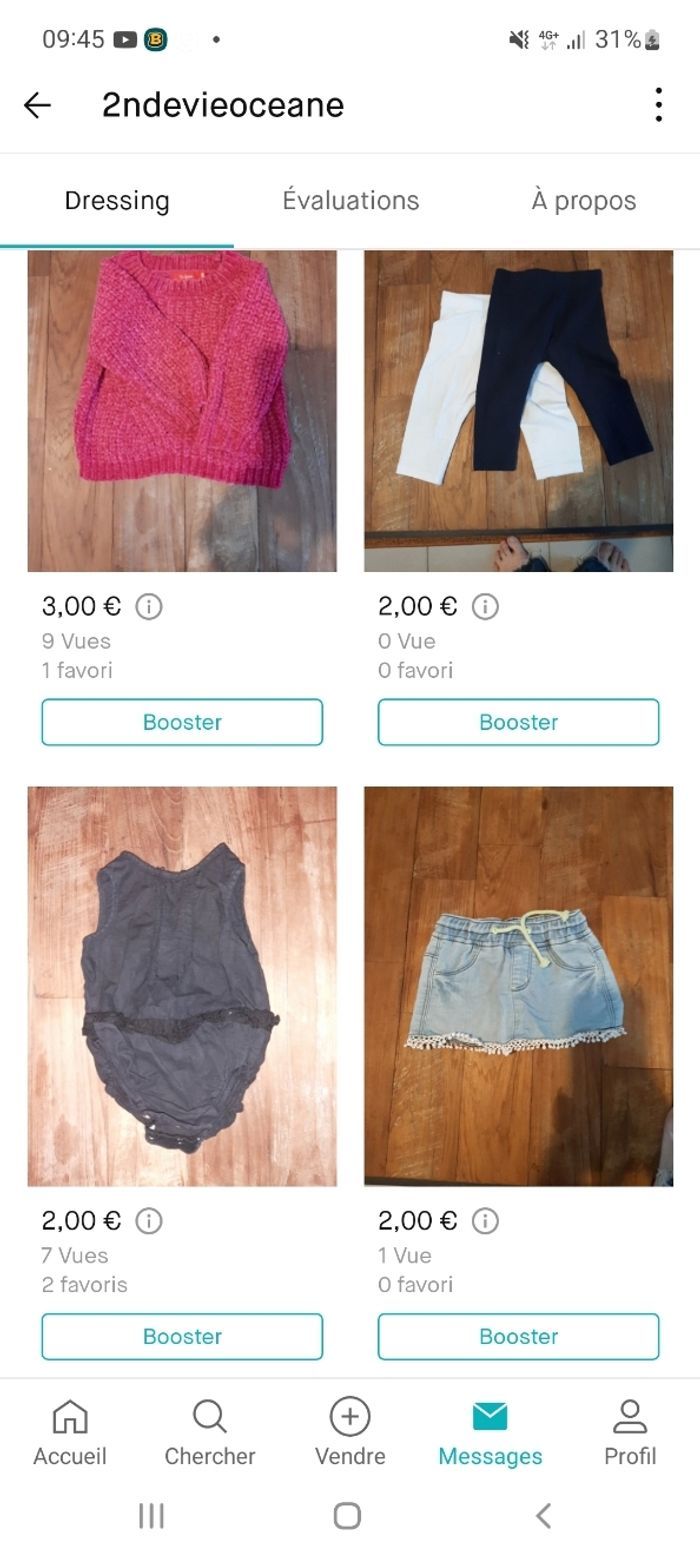This screenshot has width=700, height=1556.
Task: Switch to the À propos tab
Action: (583, 200)
